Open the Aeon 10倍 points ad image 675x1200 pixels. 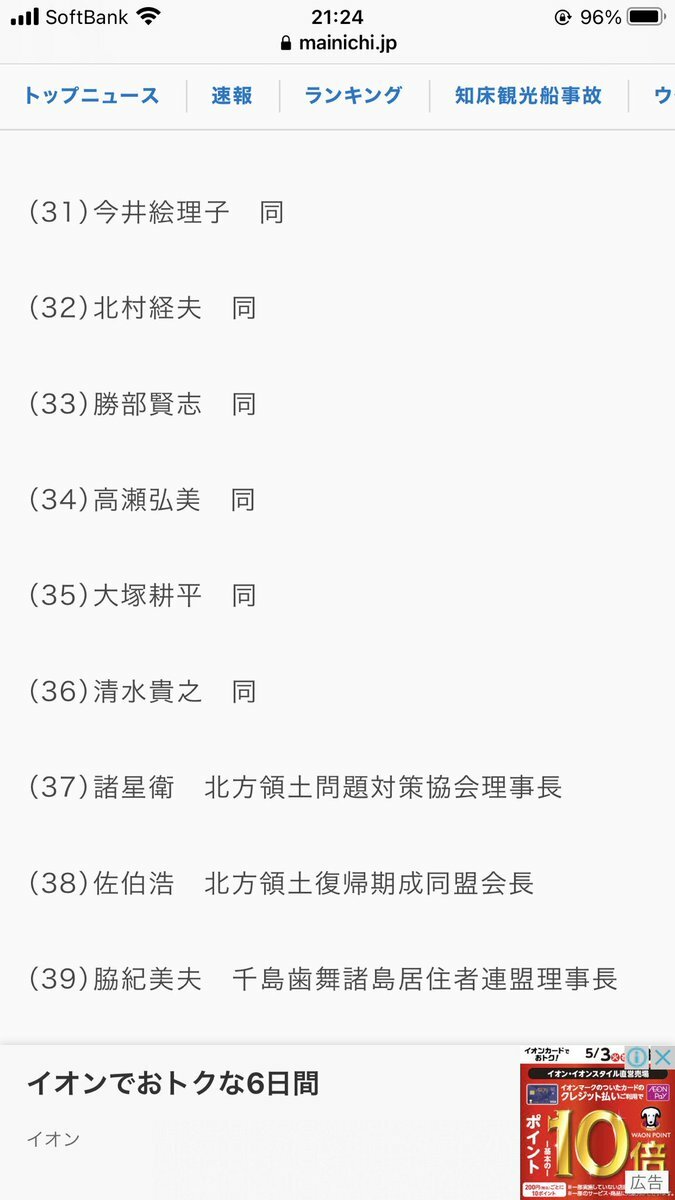pyautogui.click(x=597, y=1122)
